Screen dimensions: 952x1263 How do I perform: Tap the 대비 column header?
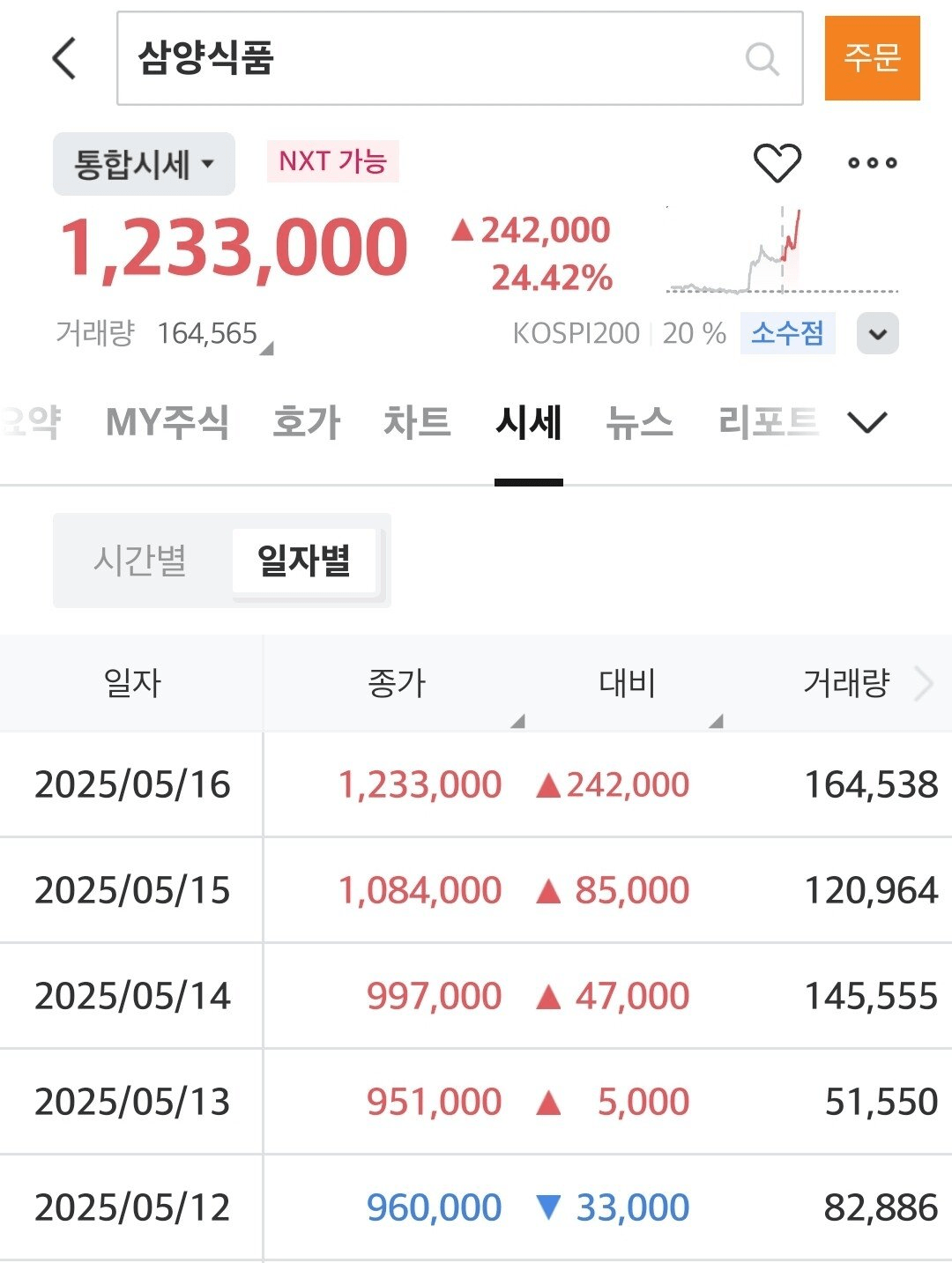click(x=628, y=683)
